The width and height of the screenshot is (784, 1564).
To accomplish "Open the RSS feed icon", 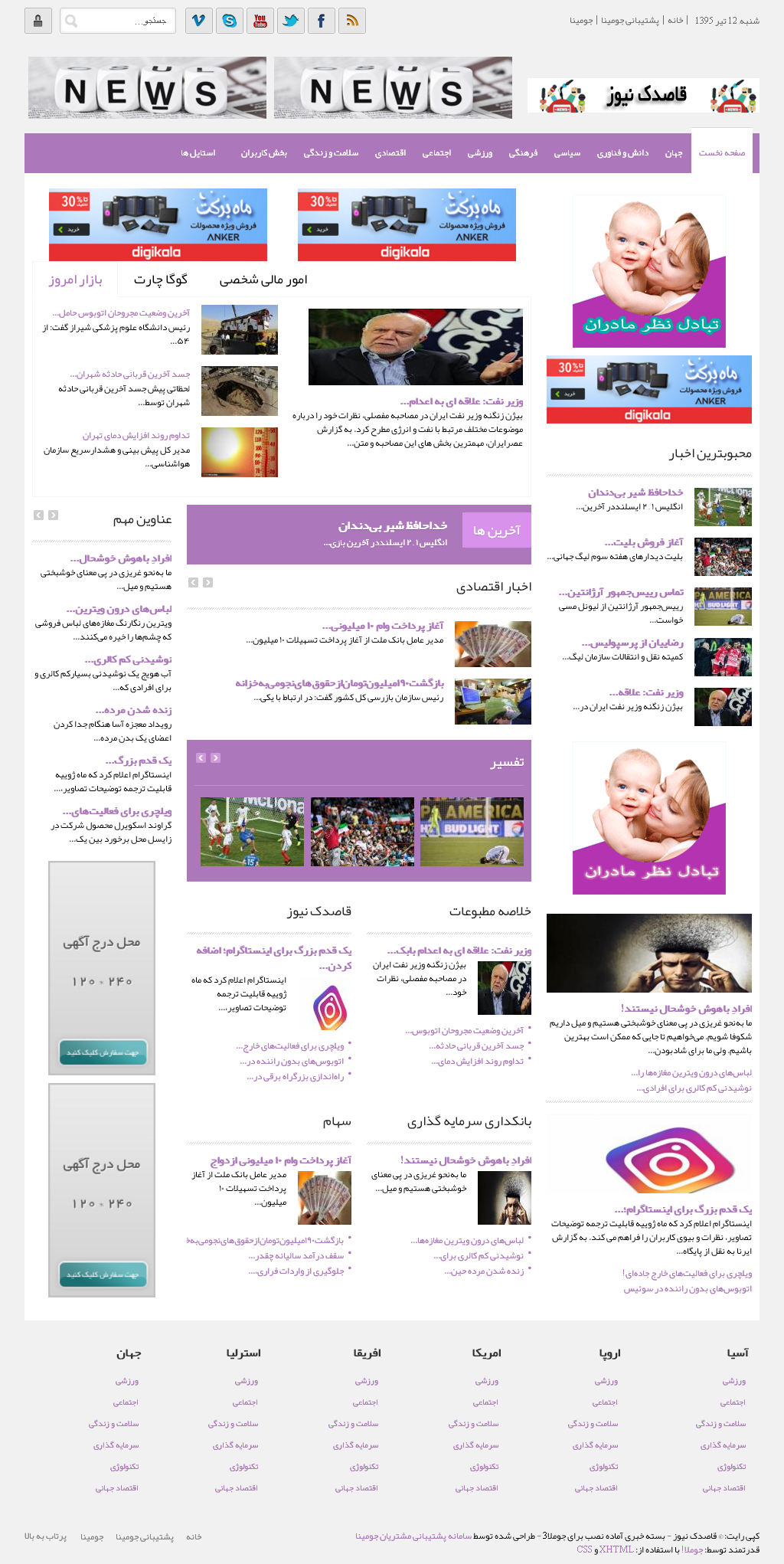I will (352, 21).
